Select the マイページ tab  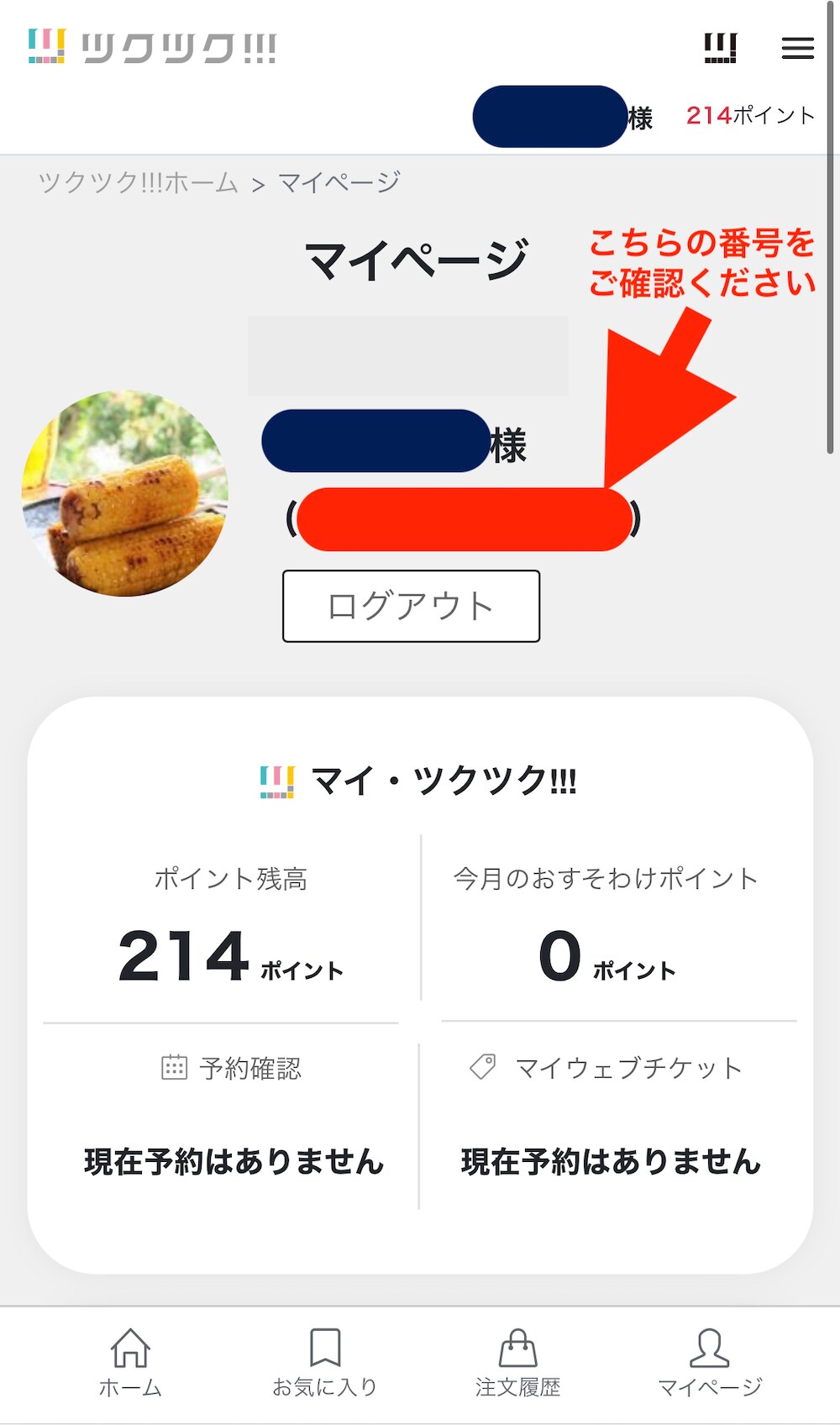coord(710,1361)
